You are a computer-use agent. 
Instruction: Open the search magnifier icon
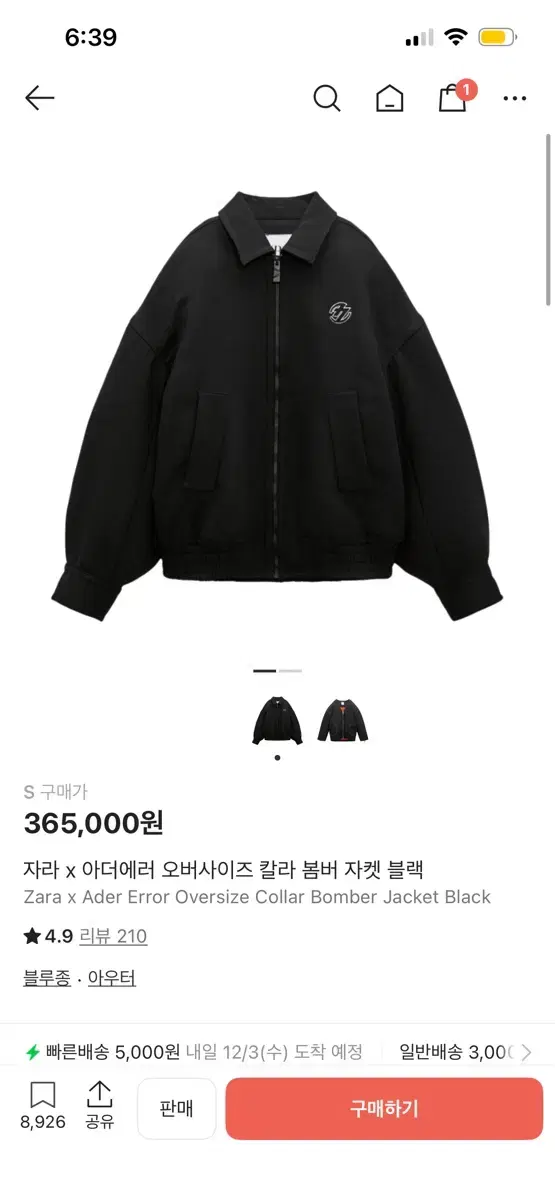327,98
